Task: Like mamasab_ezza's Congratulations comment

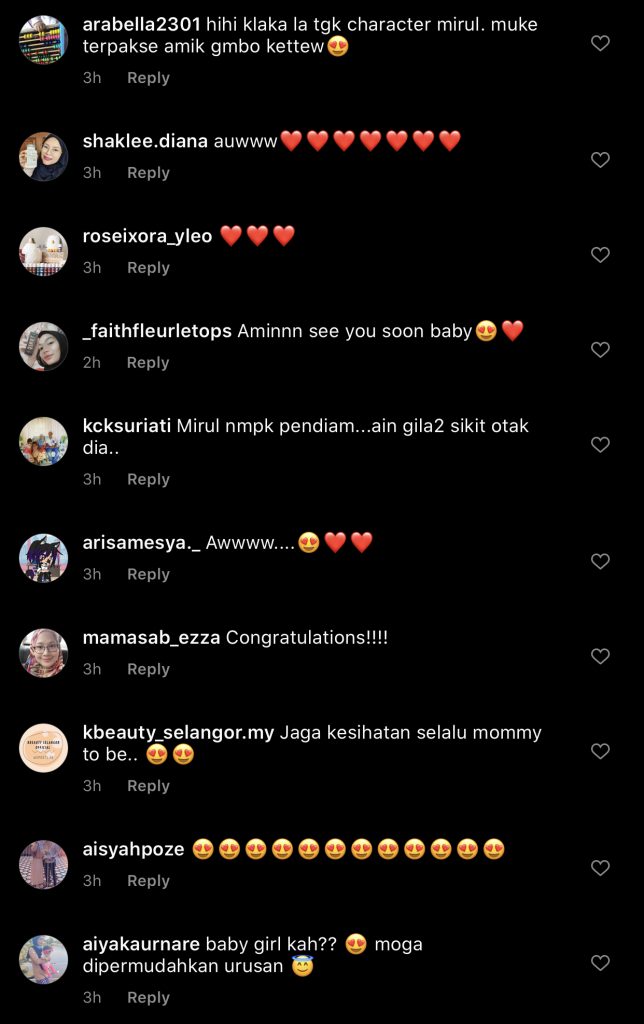Action: [600, 656]
